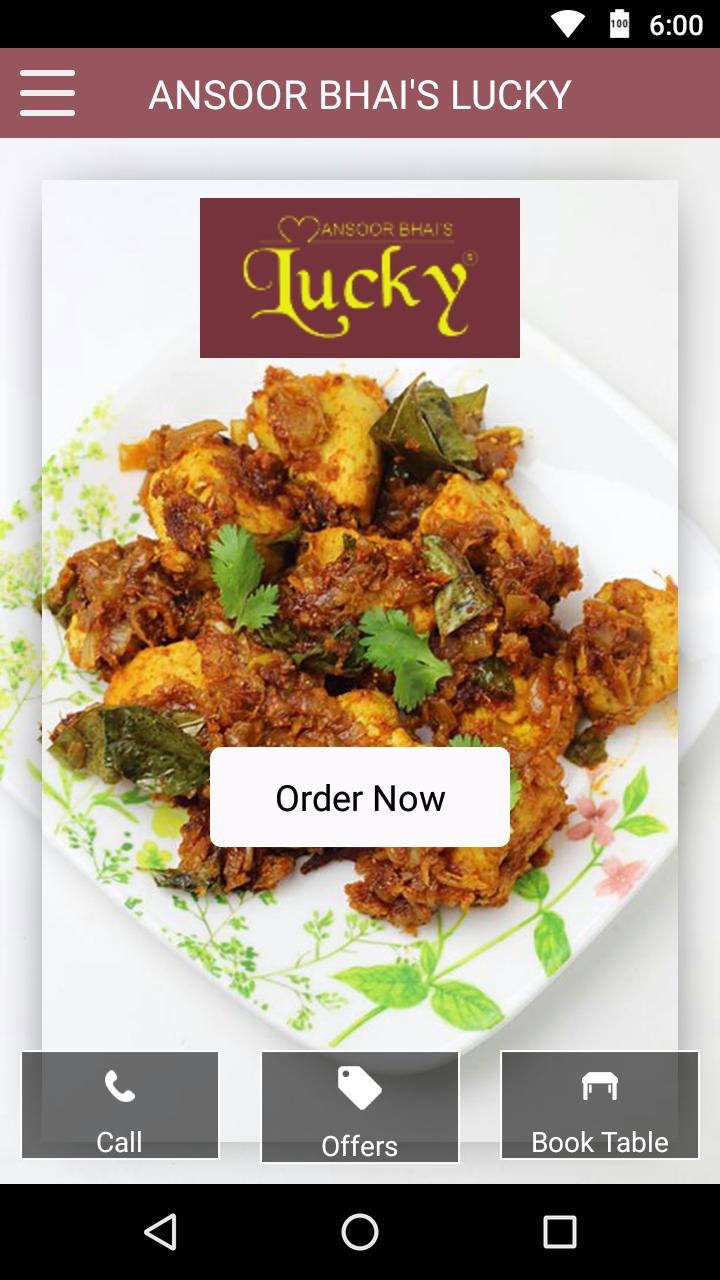Tap the ANSOOR BHAI'S LUCKY title bar
The height and width of the screenshot is (1280, 720).
(360, 92)
